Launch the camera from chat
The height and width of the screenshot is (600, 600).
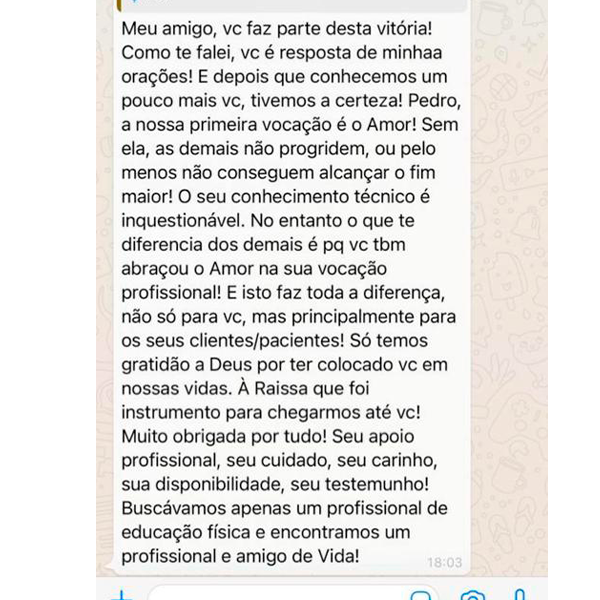473,596
